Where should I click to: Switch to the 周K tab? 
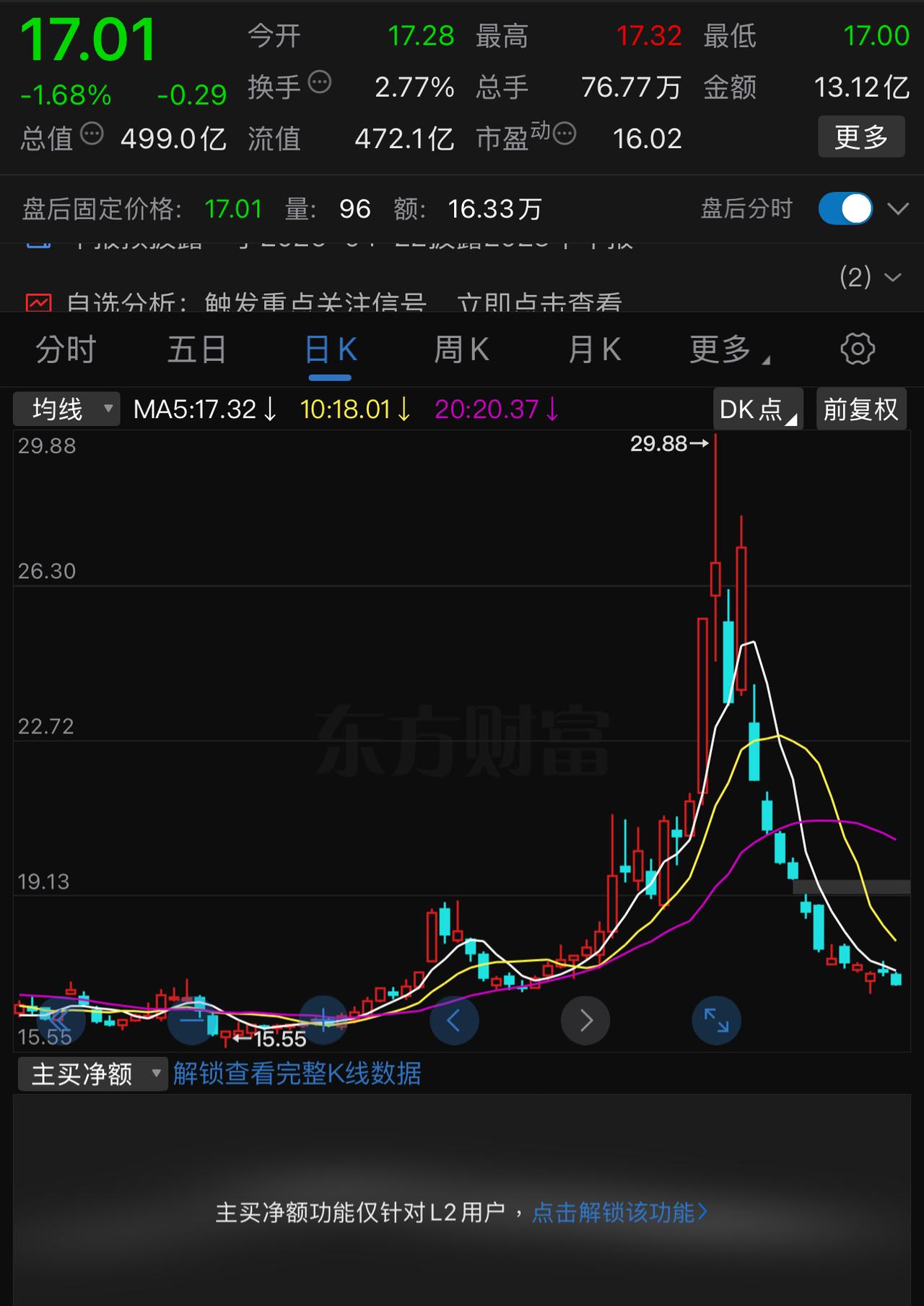(462, 349)
